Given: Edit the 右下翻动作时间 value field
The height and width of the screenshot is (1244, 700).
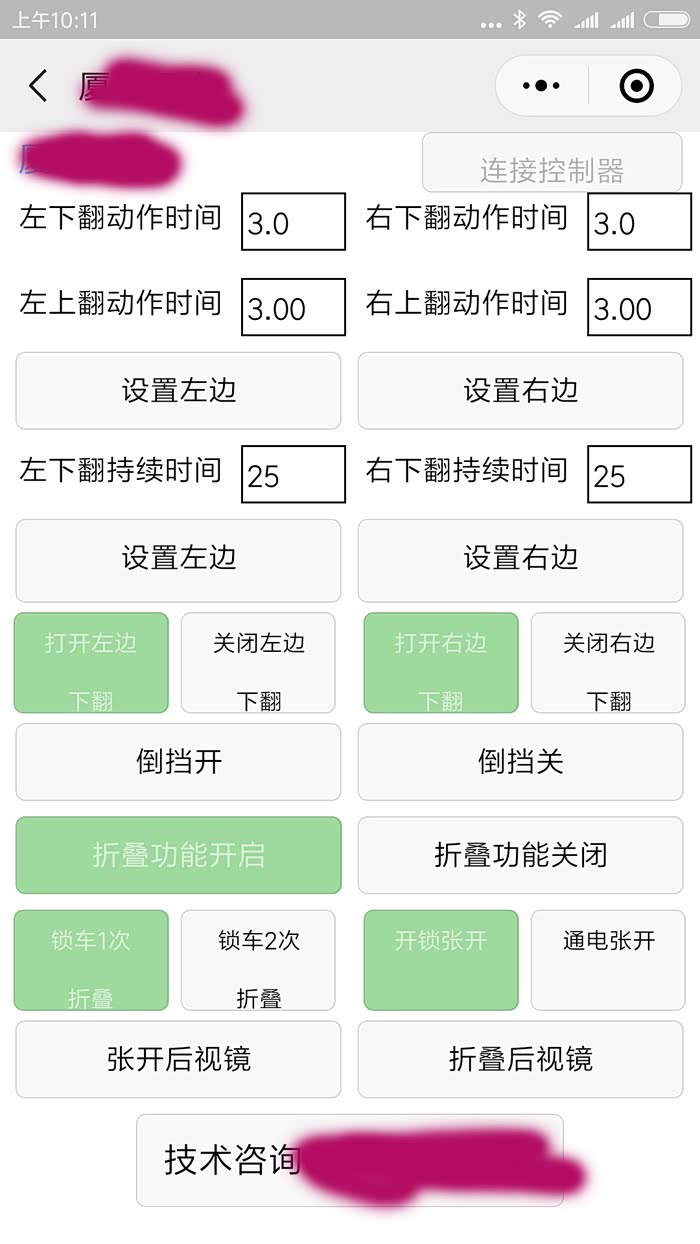Looking at the screenshot, I should 640,222.
